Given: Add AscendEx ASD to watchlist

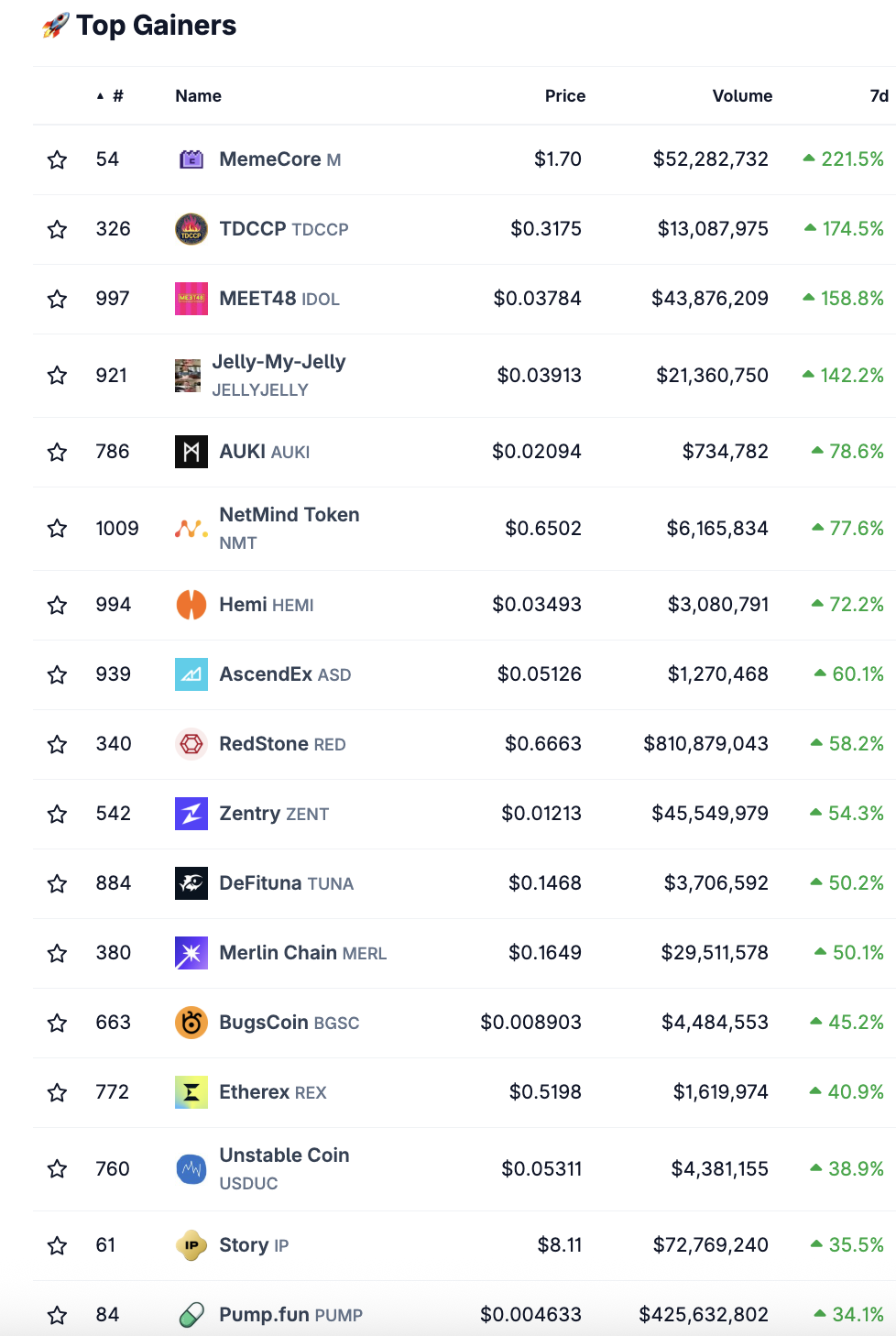Looking at the screenshot, I should coord(57,674).
